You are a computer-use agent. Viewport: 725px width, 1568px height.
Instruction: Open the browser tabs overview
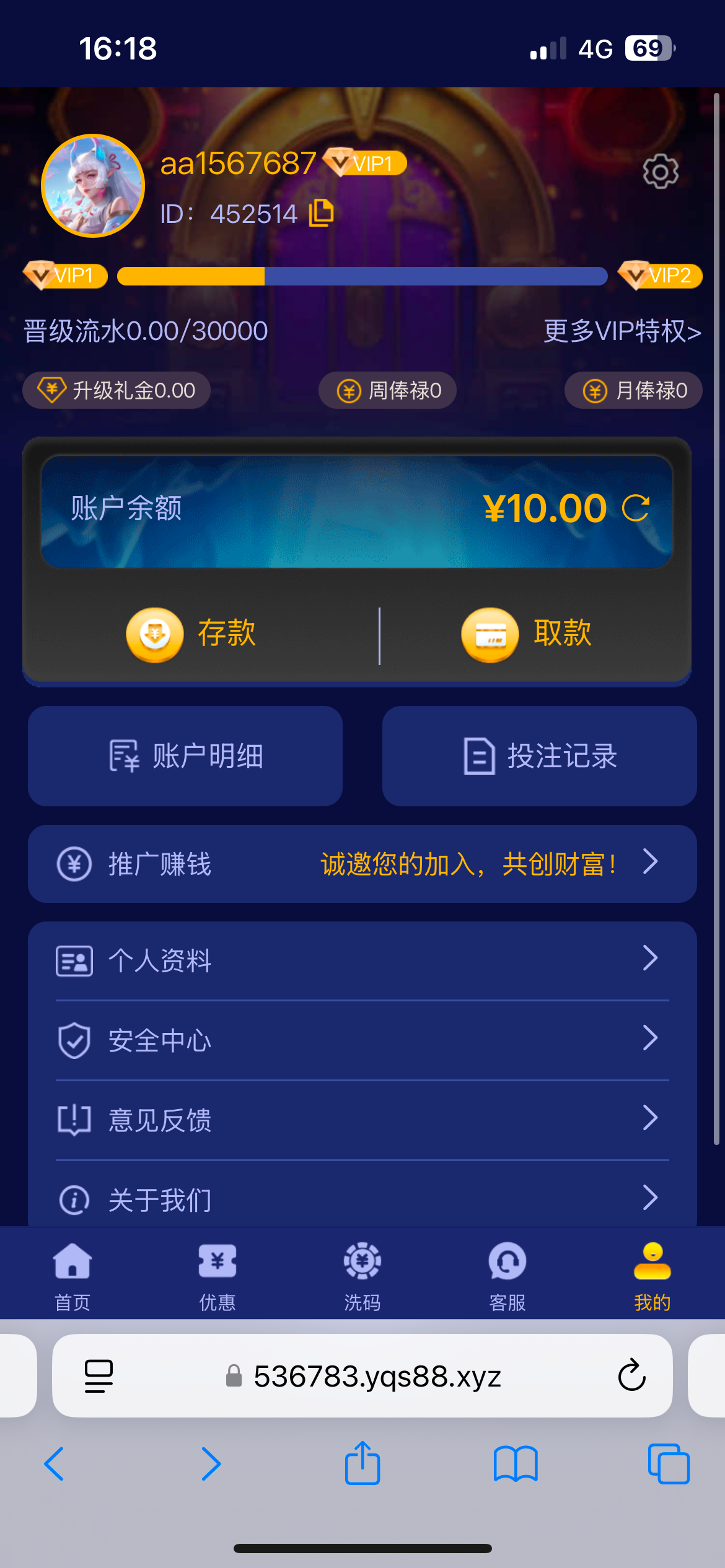pos(668,1464)
